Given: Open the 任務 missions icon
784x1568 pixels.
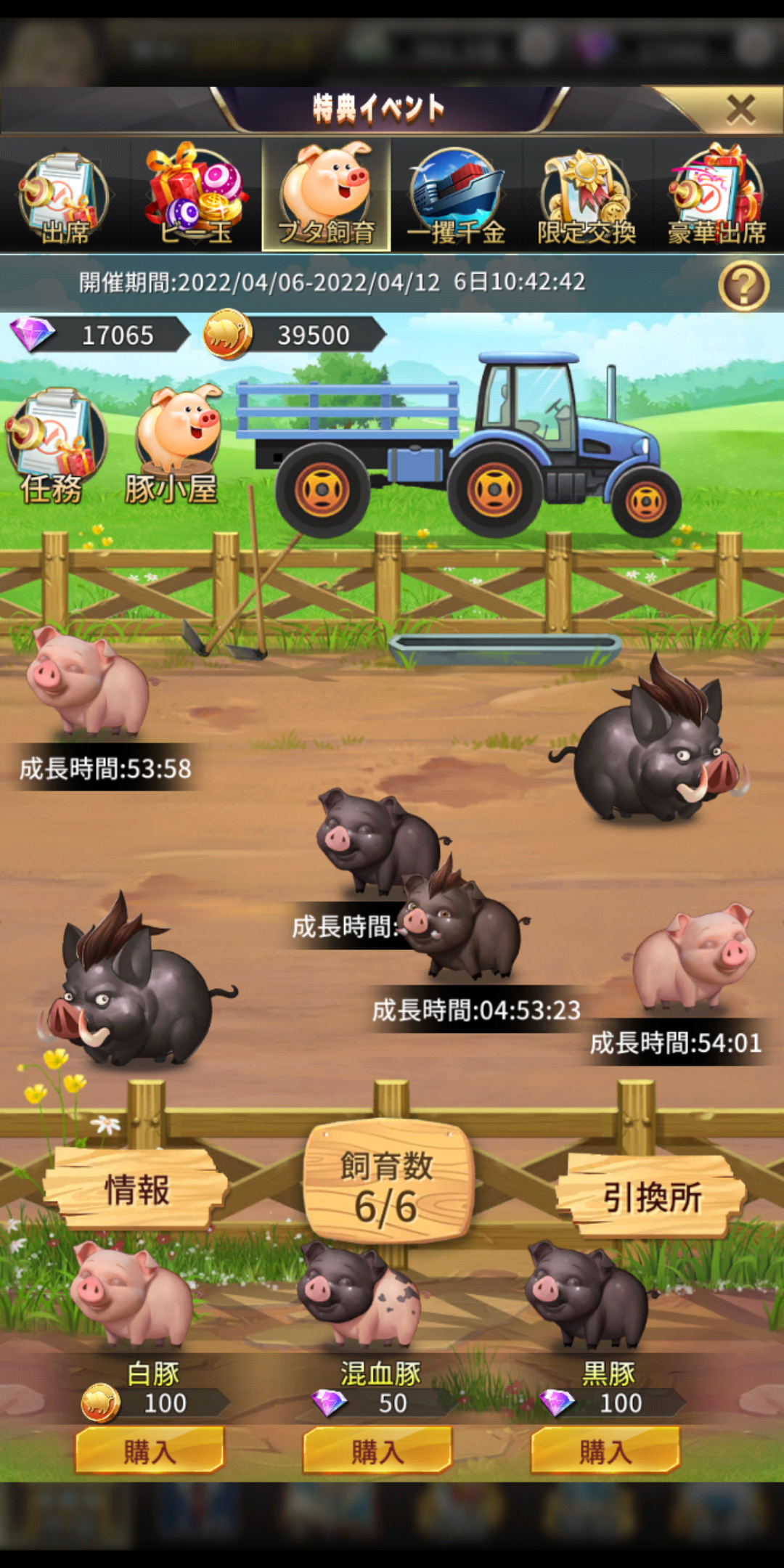Looking at the screenshot, I should pyautogui.click(x=54, y=446).
